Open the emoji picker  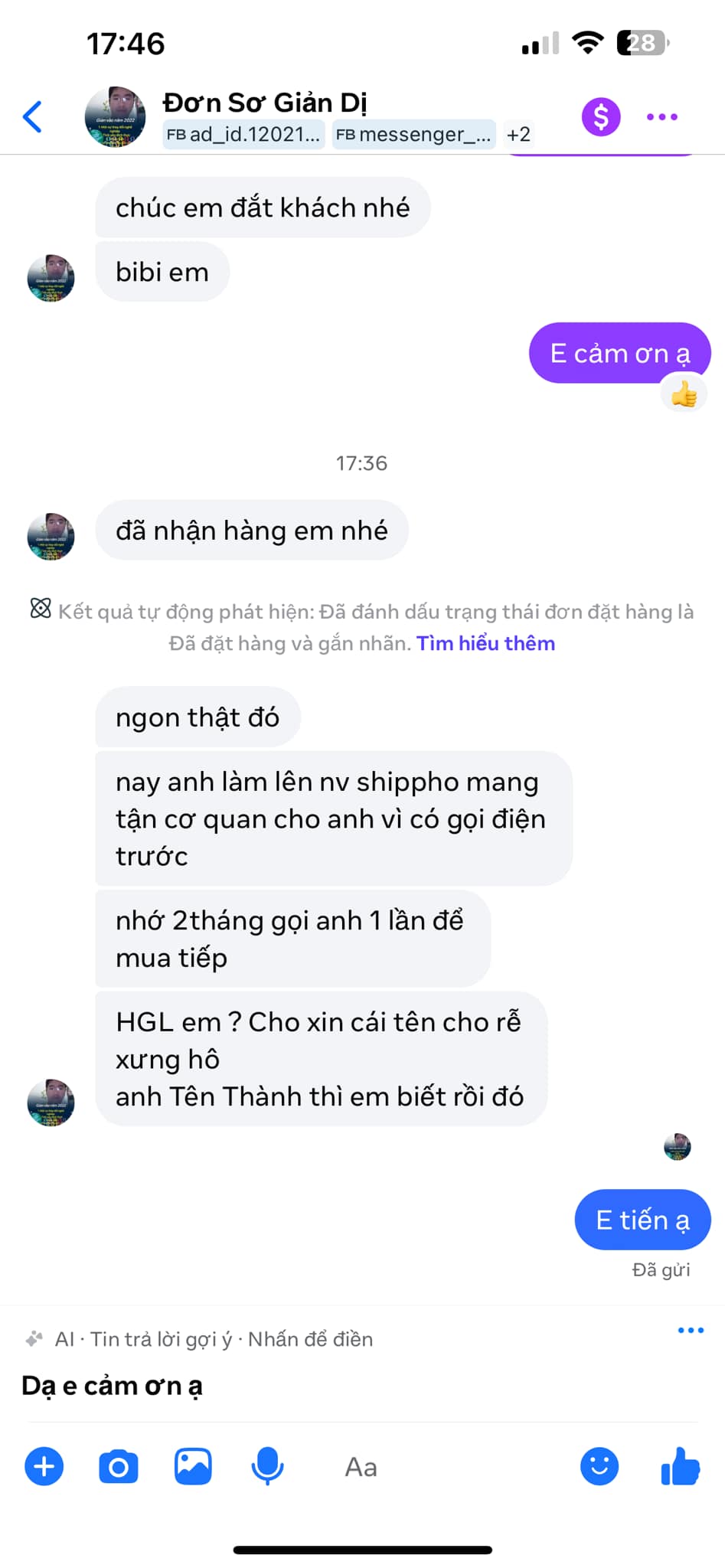pyautogui.click(x=599, y=1466)
